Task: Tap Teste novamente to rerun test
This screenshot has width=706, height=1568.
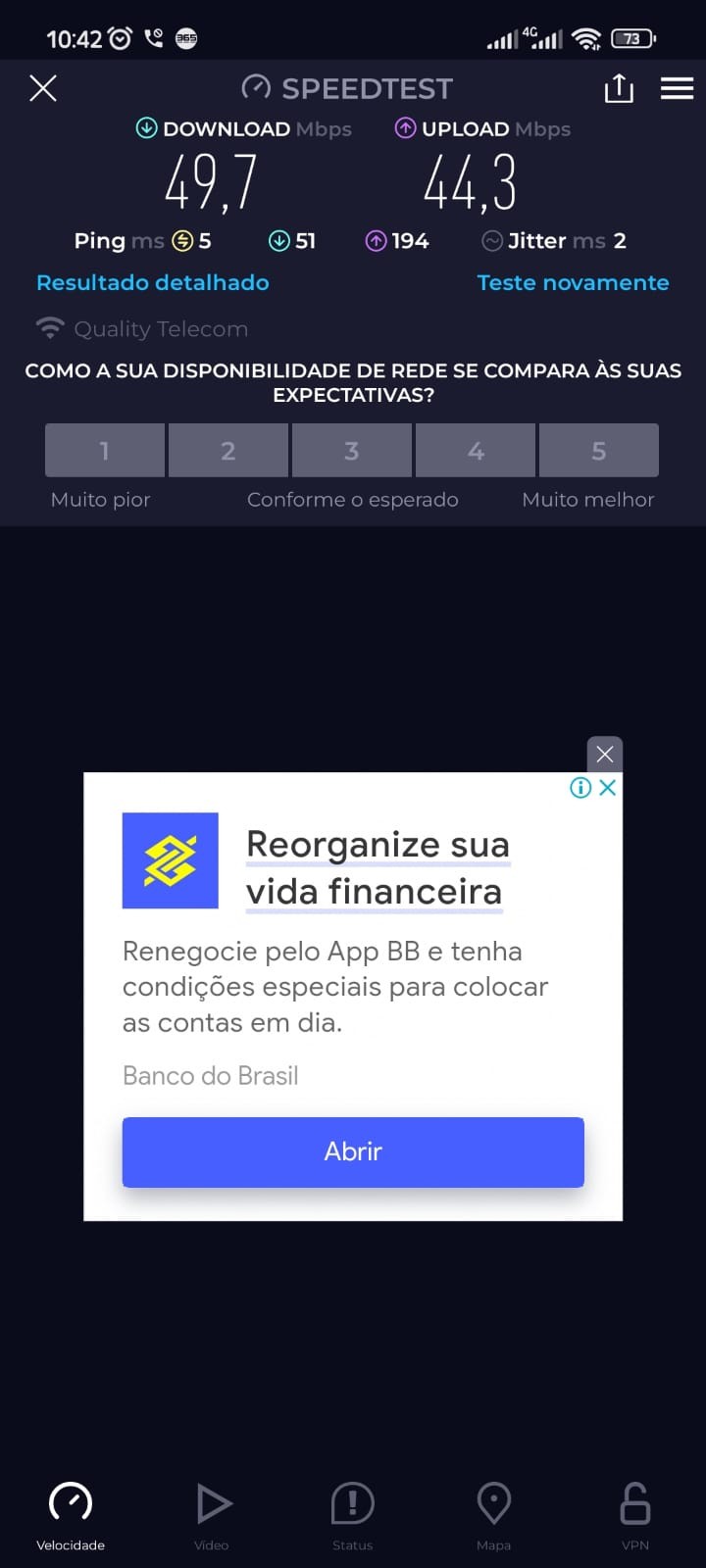Action: pos(573,282)
